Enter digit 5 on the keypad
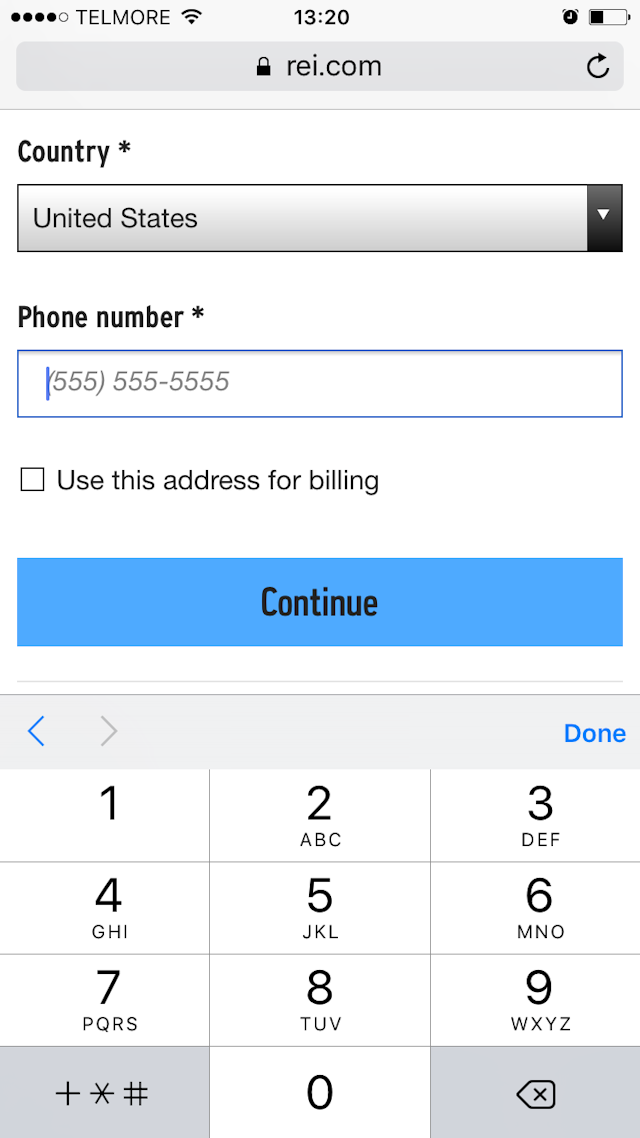 point(320,907)
